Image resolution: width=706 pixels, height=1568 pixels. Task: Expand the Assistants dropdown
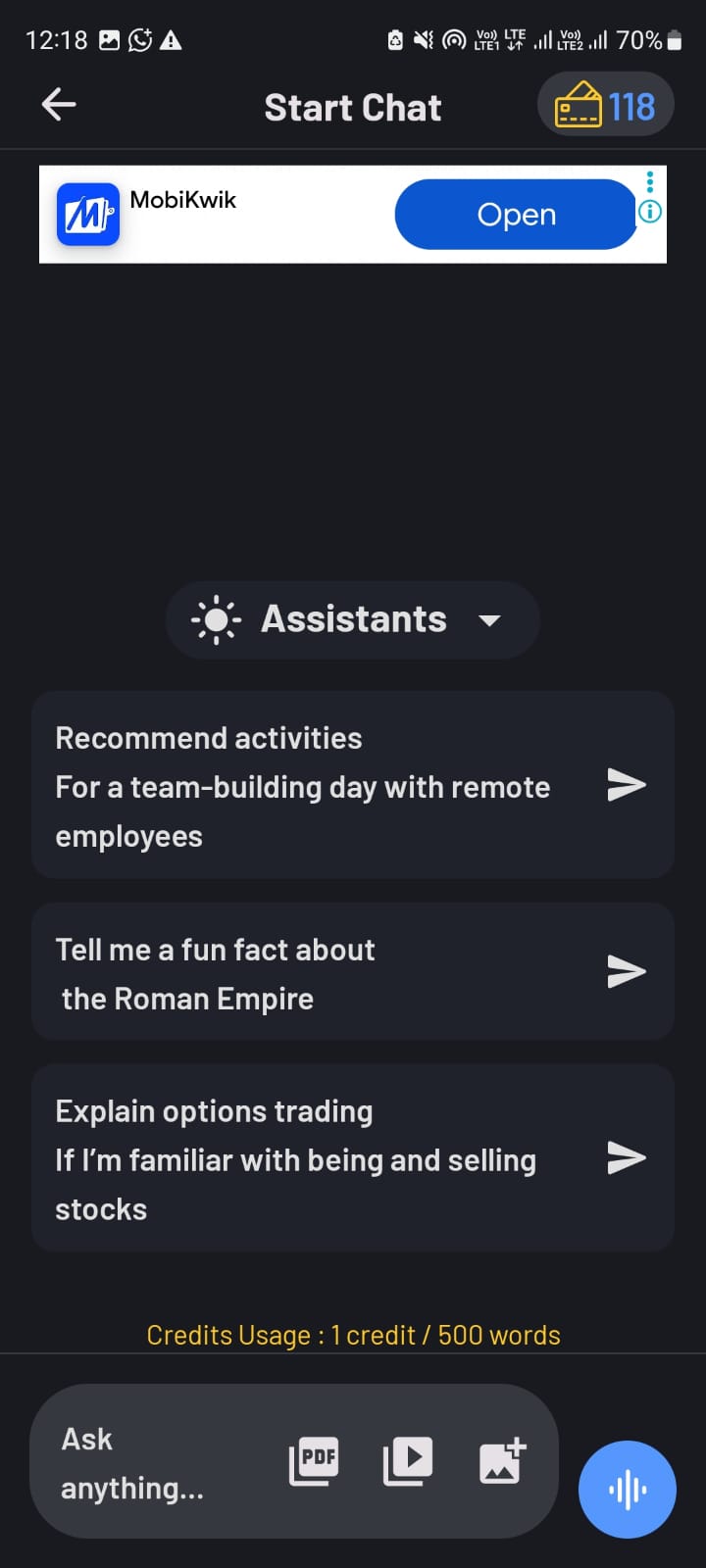[353, 619]
